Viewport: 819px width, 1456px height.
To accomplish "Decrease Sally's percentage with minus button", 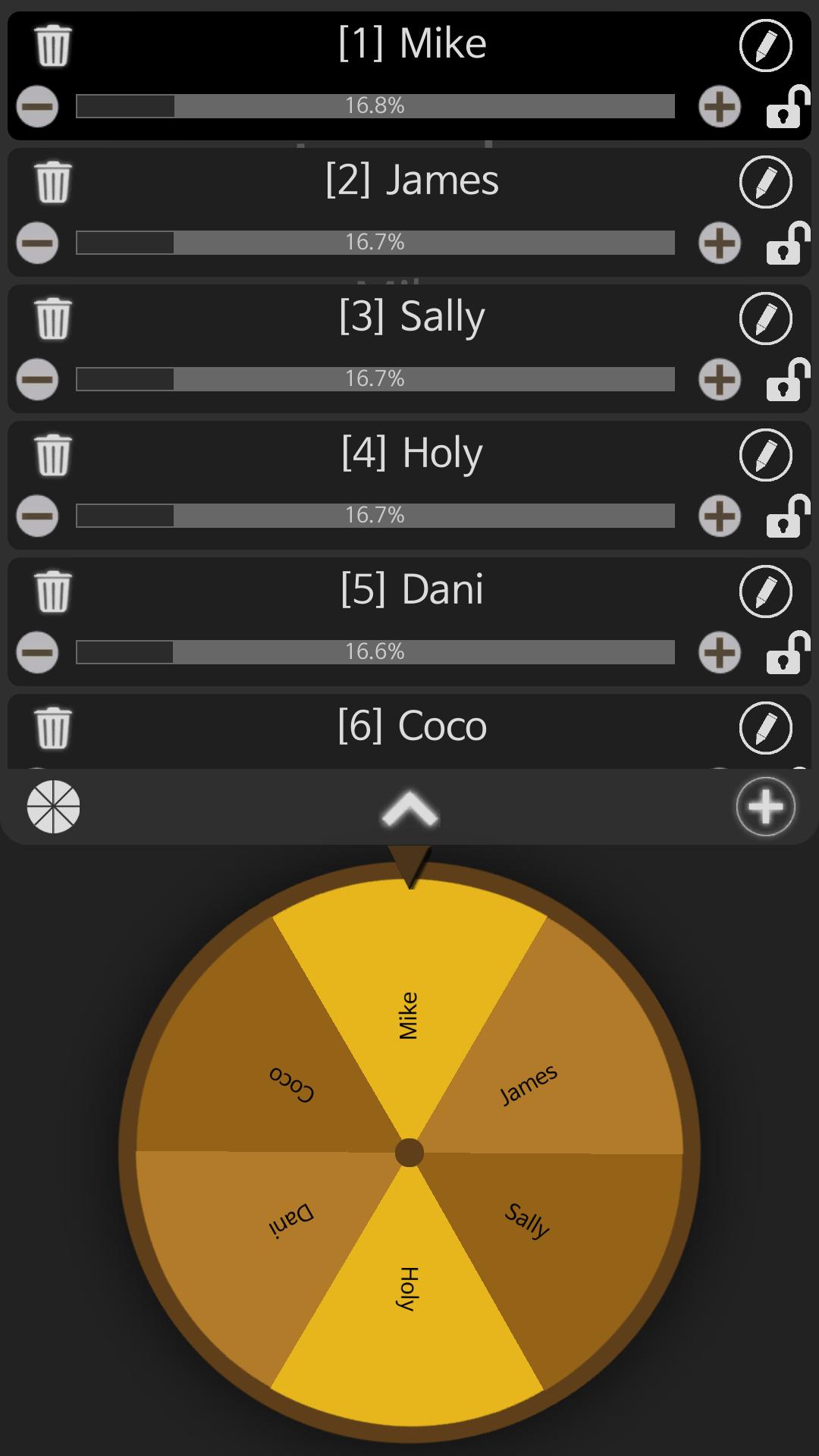I will point(37,381).
